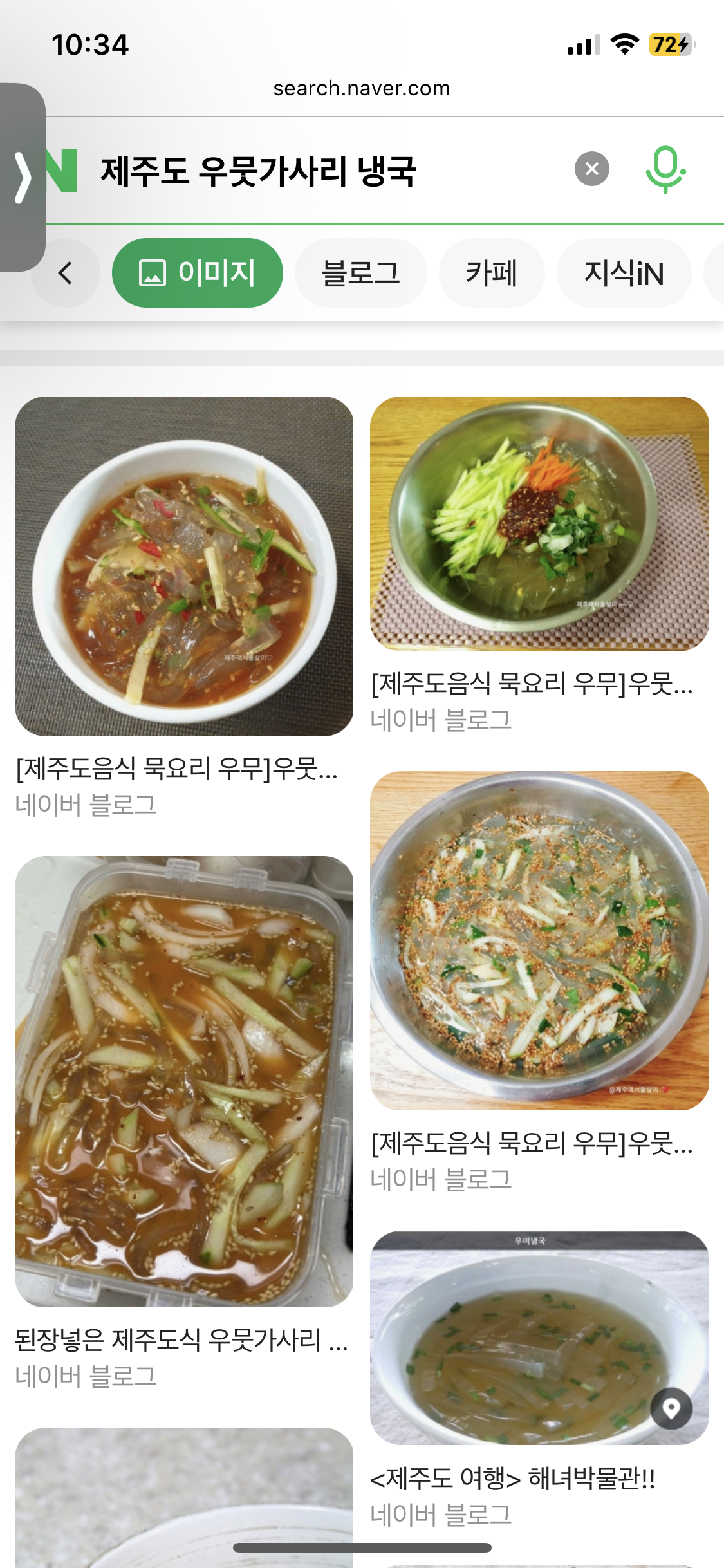The width and height of the screenshot is (724, 1568).
Task: Start voice search with the microphone
Action: 665,170
